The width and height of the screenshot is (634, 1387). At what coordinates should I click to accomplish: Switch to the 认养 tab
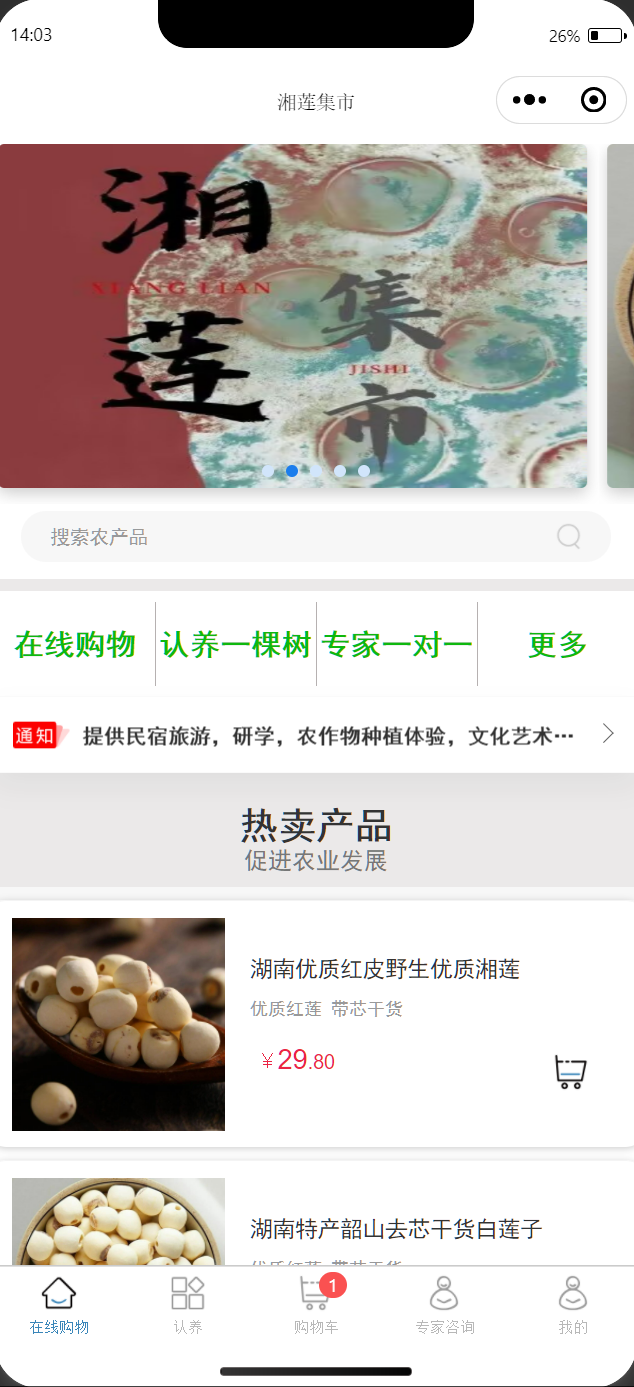point(188,1305)
